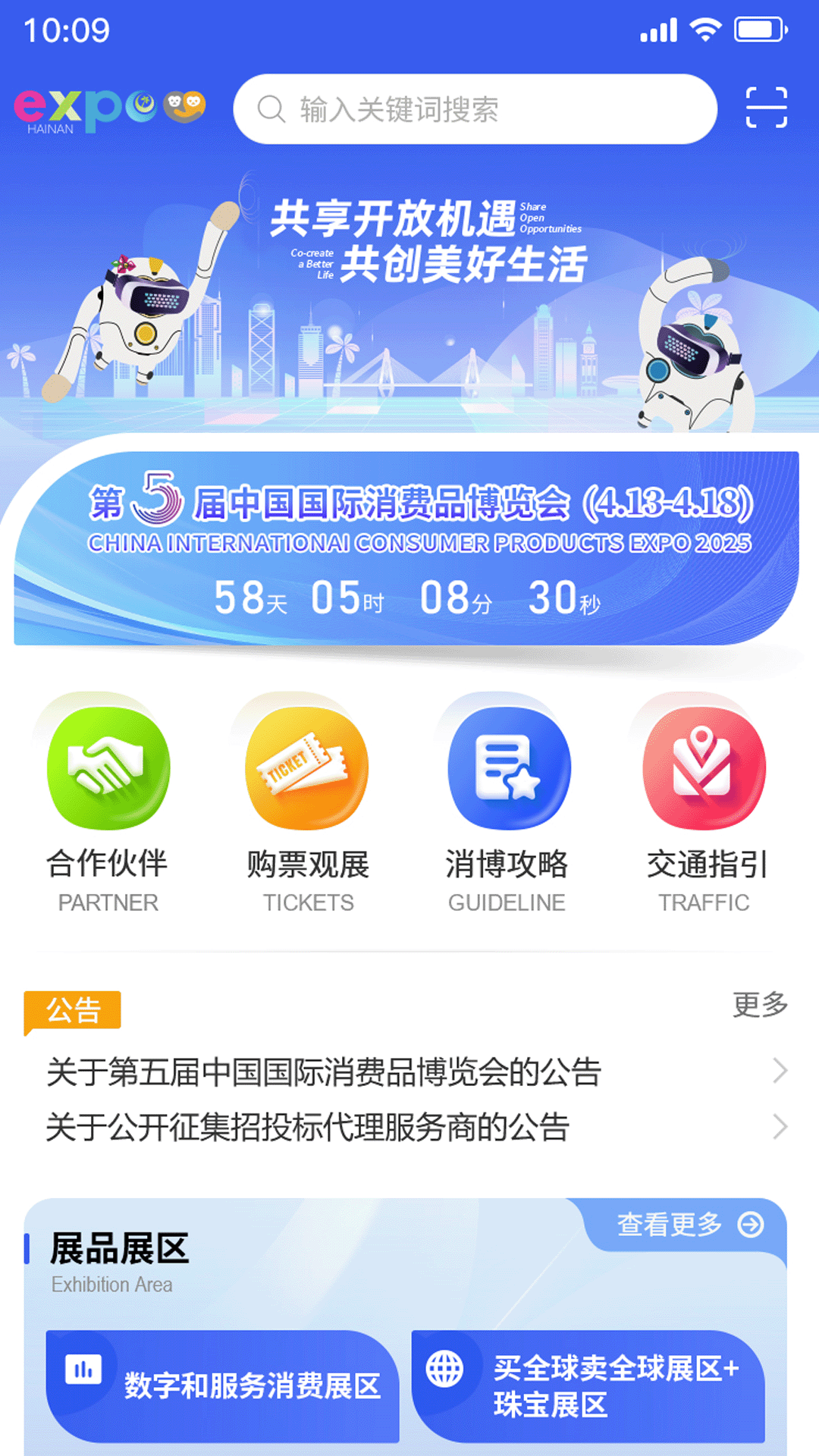Viewport: 819px width, 1456px height.
Task: Tap the countdown timer banner
Action: (x=409, y=599)
